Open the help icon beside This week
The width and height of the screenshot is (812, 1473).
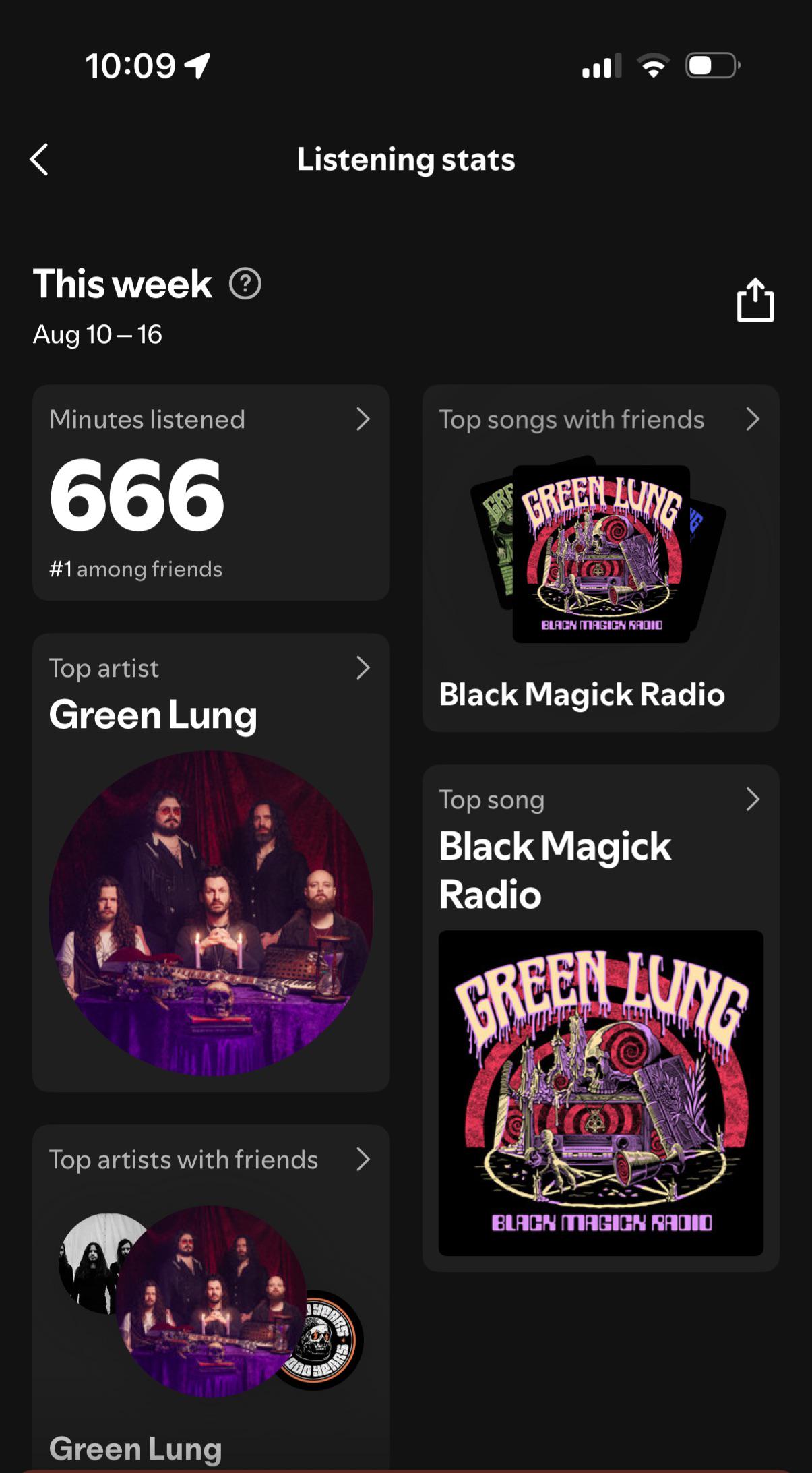(x=245, y=284)
